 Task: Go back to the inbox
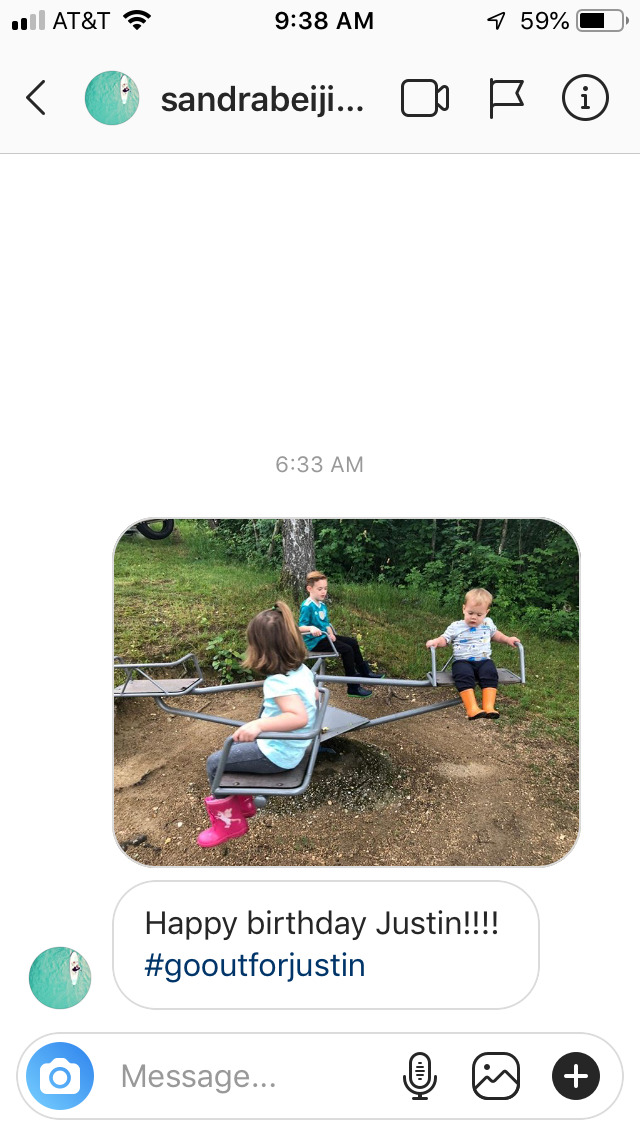click(x=36, y=98)
